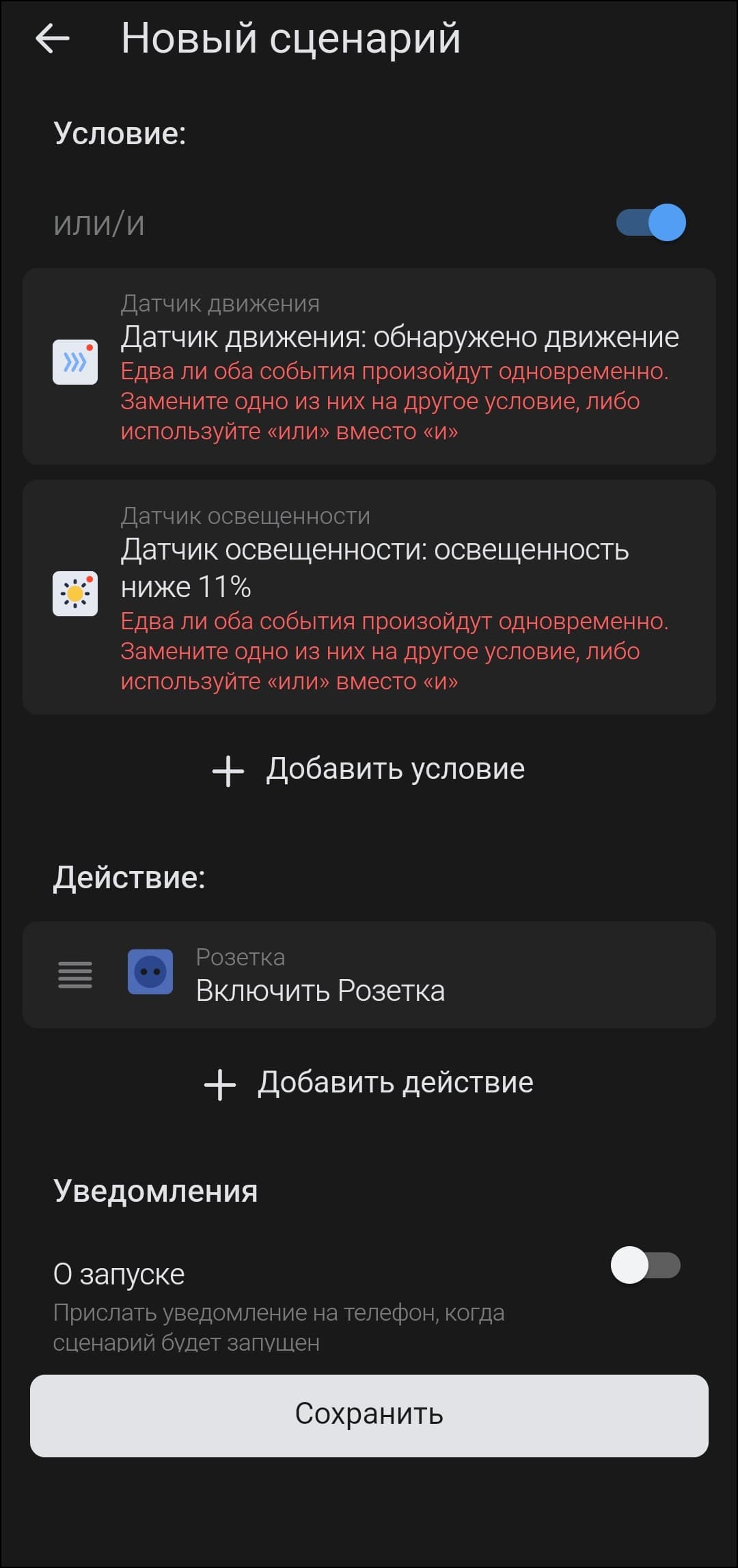Toggle the или/и condition switch
This screenshot has width=738, height=1568.
(651, 223)
